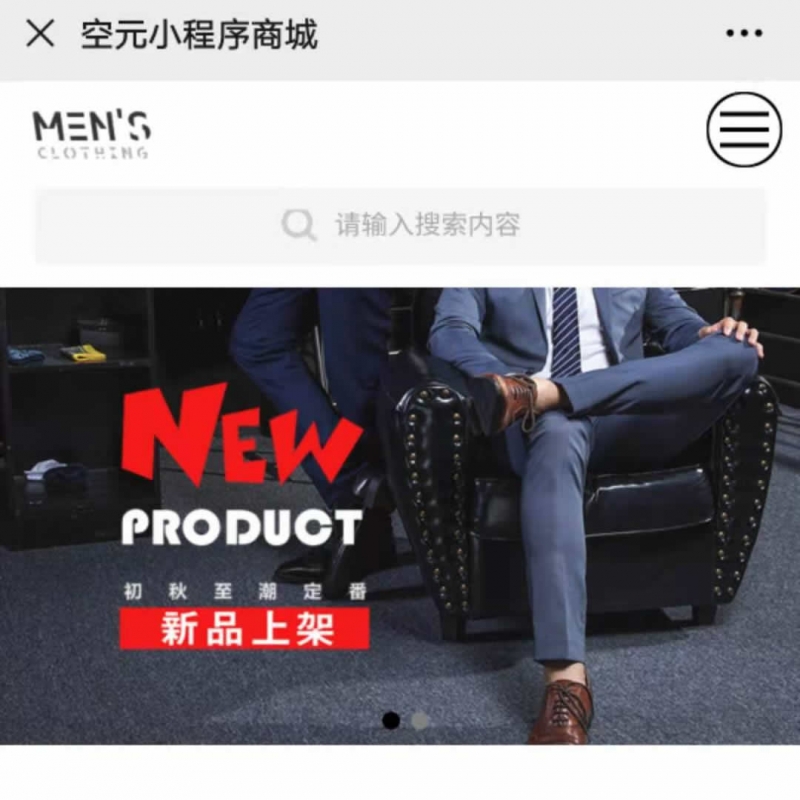Tap the 请输入搜索内容 search field
This screenshot has width=800, height=800.
pyautogui.click(x=400, y=225)
